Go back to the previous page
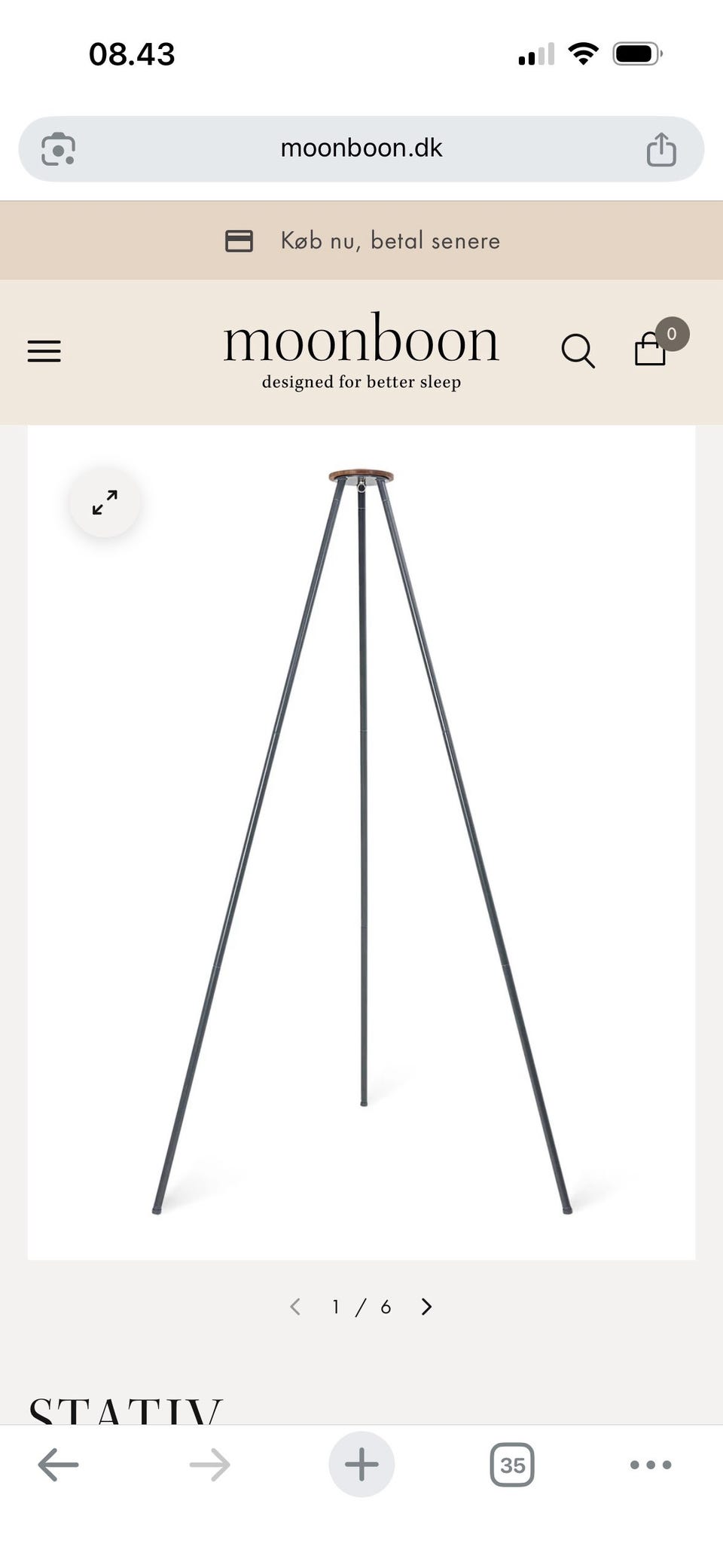Image resolution: width=723 pixels, height=1568 pixels. (x=58, y=1465)
